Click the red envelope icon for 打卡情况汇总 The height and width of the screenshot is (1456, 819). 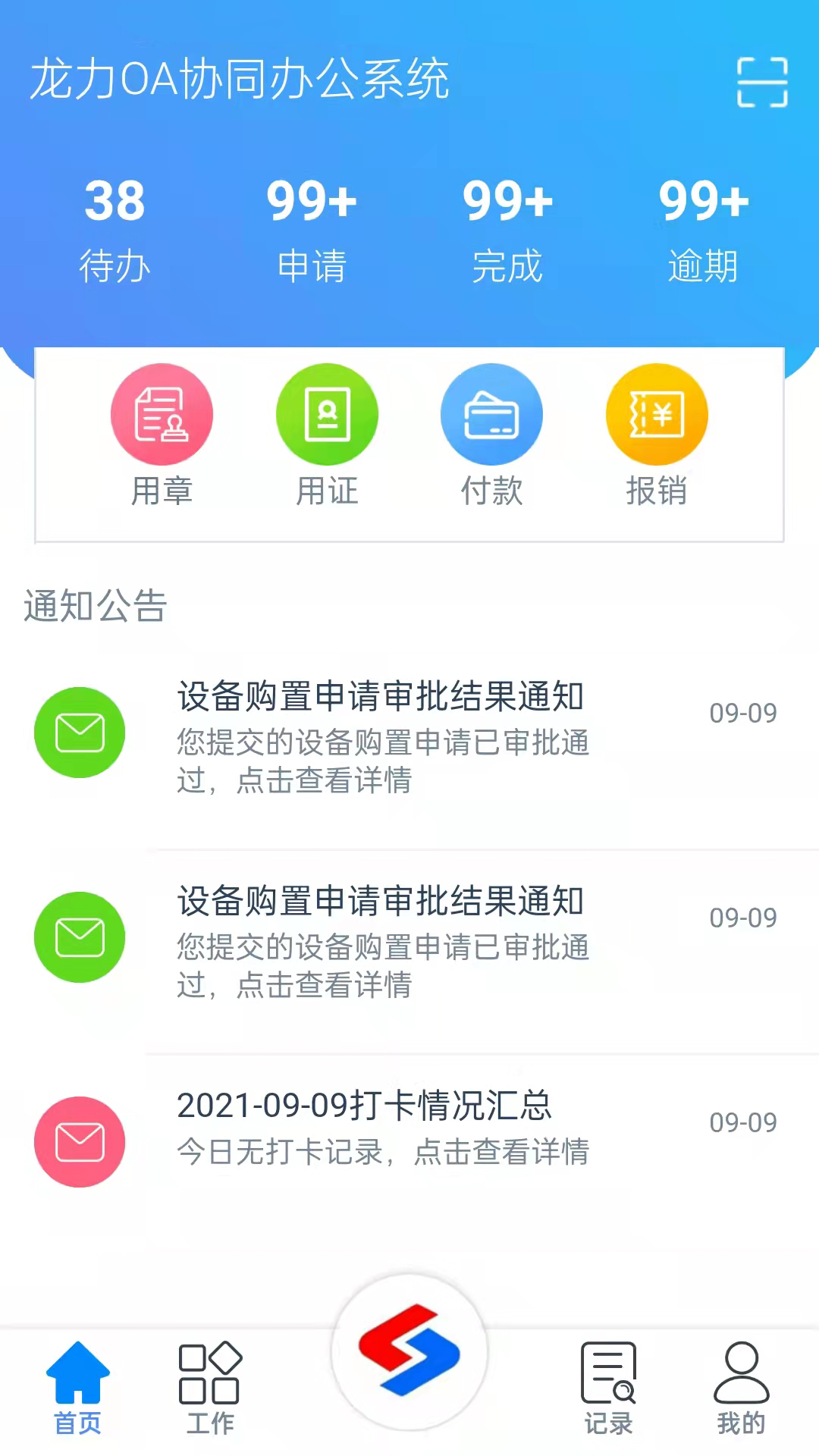pyautogui.click(x=80, y=1141)
